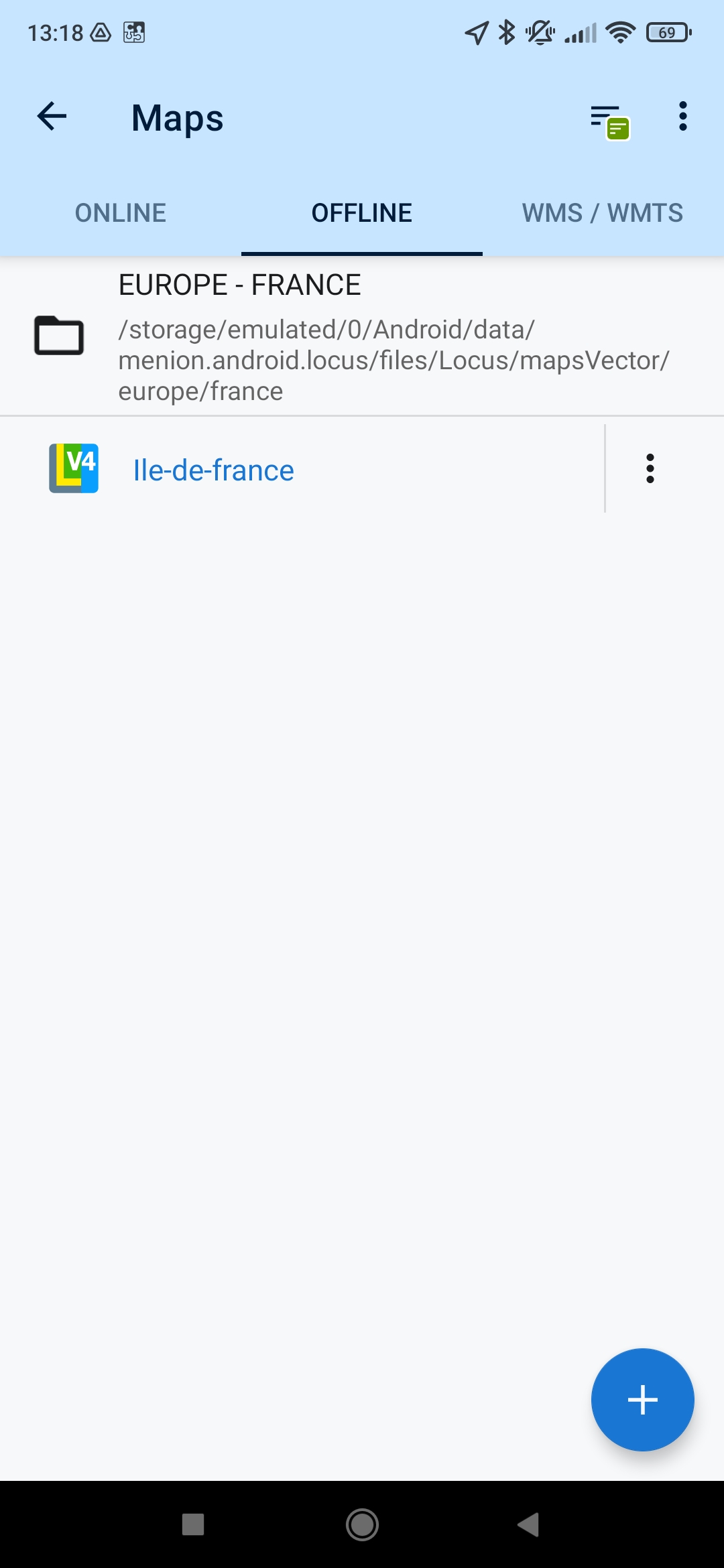724x1568 pixels.
Task: Open the EUROPE - FRANCE folder
Action: [x=362, y=336]
